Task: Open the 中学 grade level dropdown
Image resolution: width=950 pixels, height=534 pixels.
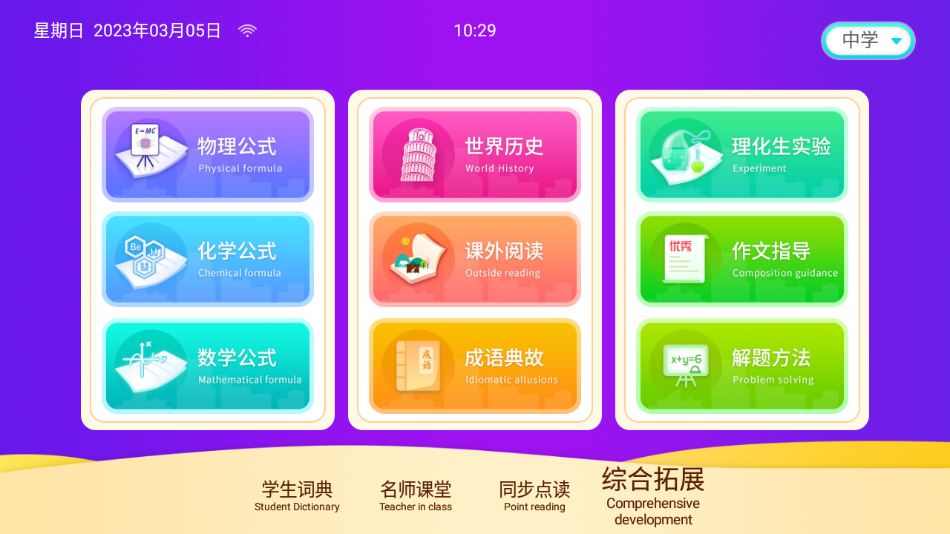Action: [868, 41]
